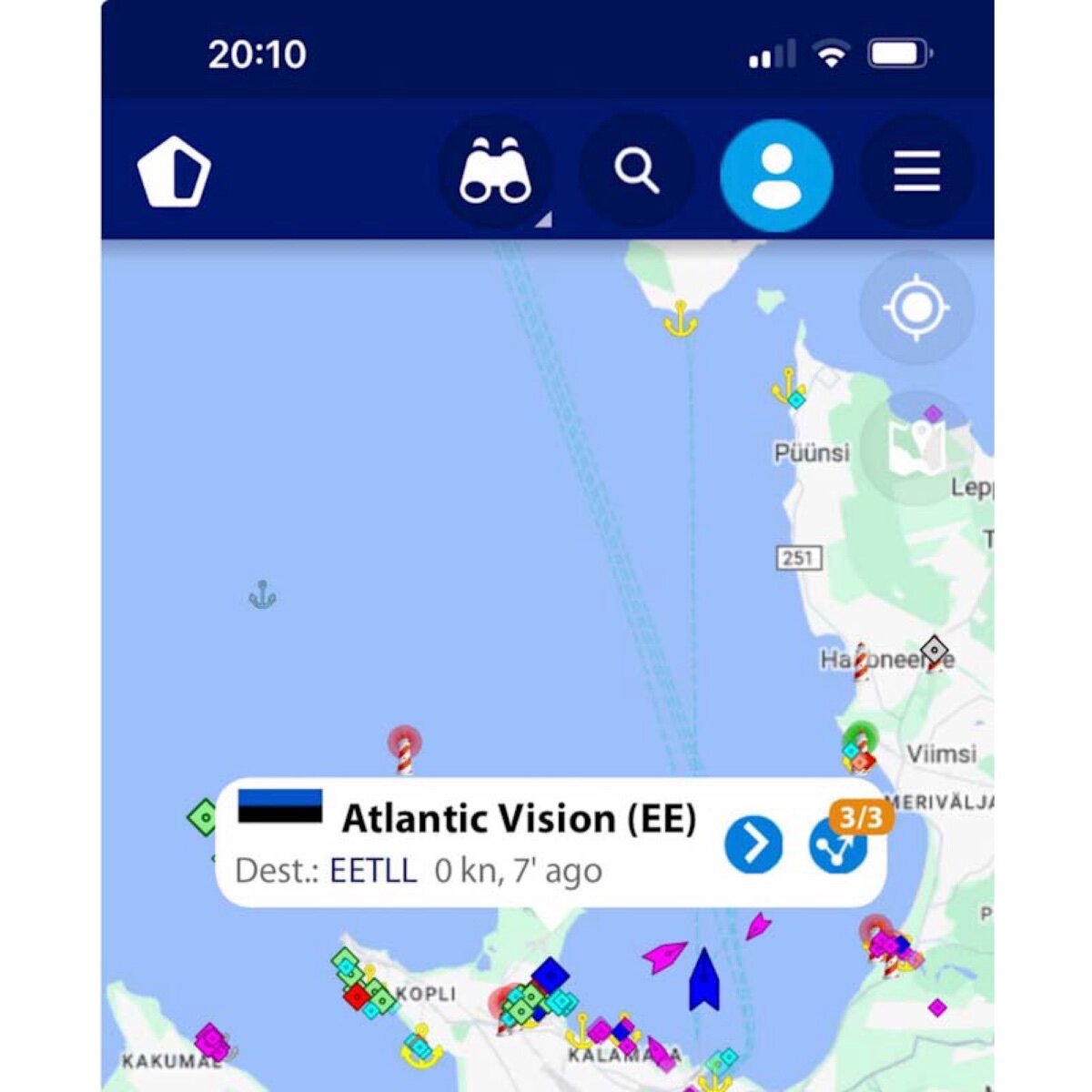
Task: Center map on my location
Action: coord(916,308)
